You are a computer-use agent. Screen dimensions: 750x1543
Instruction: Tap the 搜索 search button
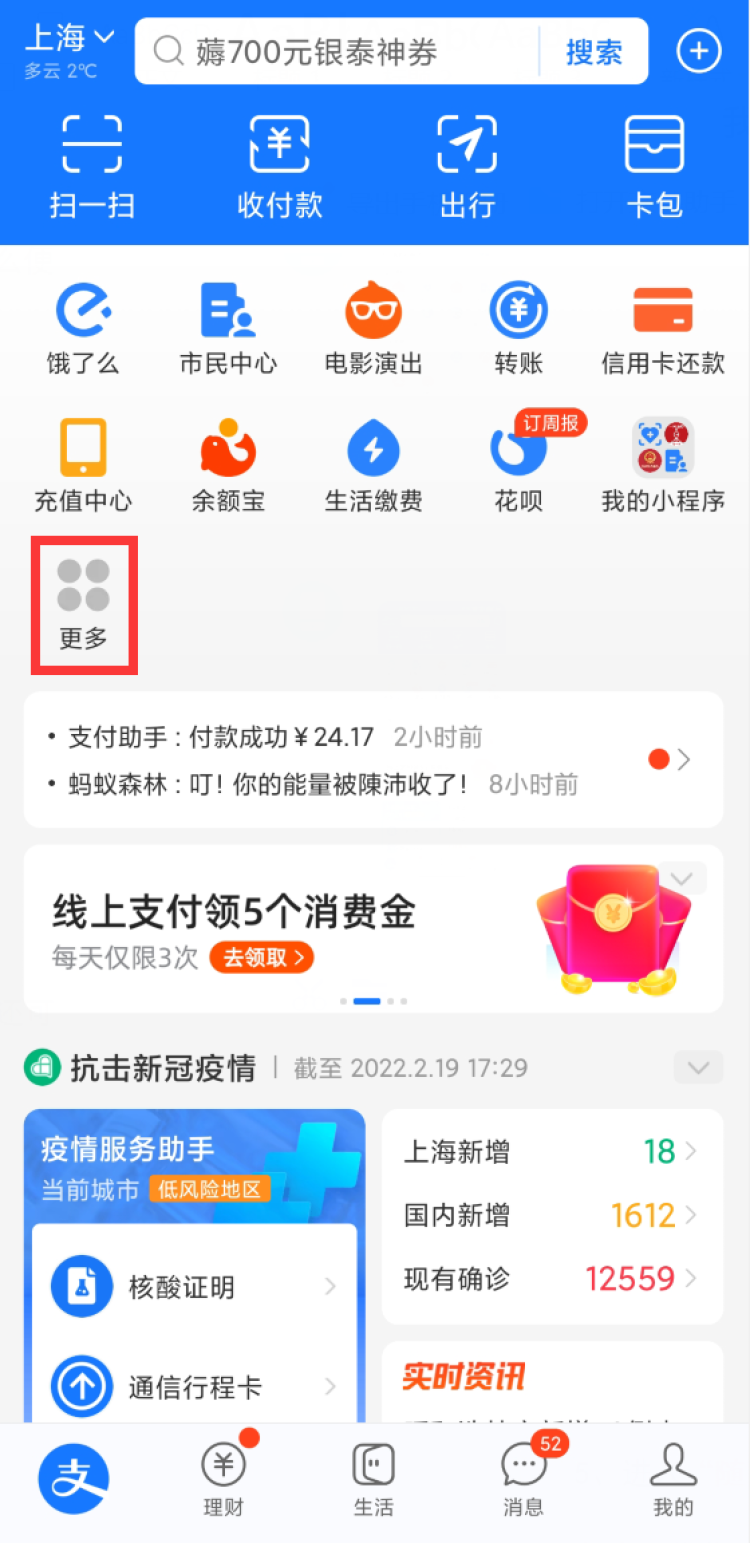click(x=594, y=52)
